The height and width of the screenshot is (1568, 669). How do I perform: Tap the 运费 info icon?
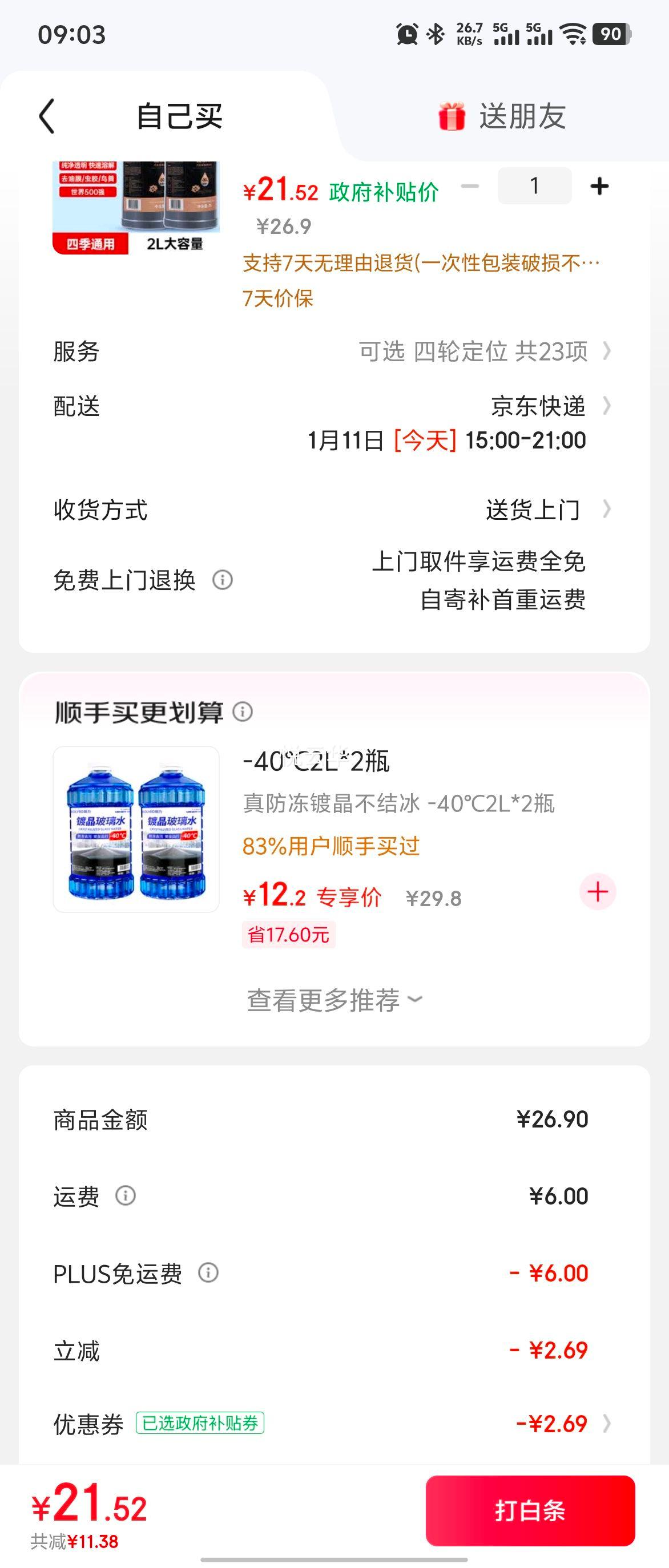(126, 1197)
